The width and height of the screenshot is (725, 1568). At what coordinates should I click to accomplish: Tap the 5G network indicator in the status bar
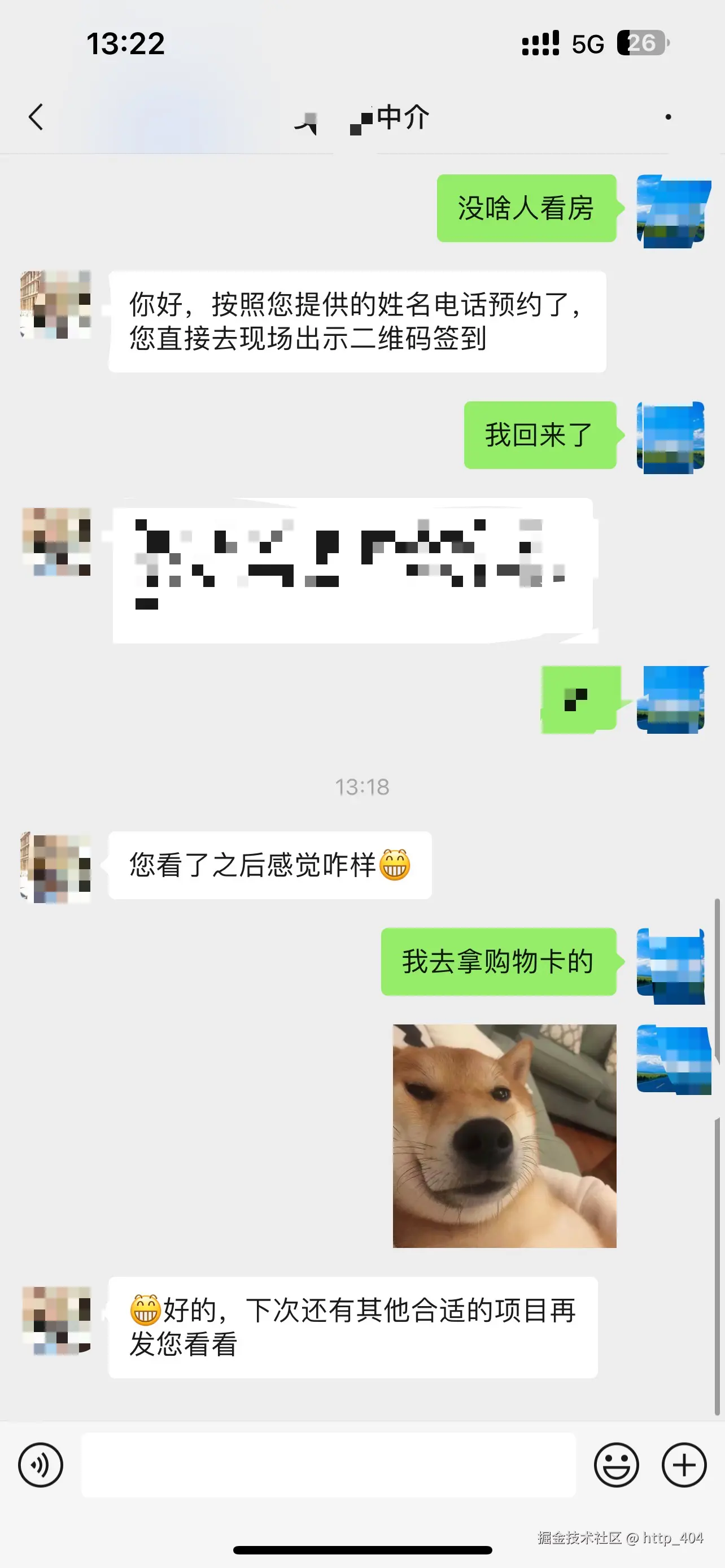click(x=586, y=42)
